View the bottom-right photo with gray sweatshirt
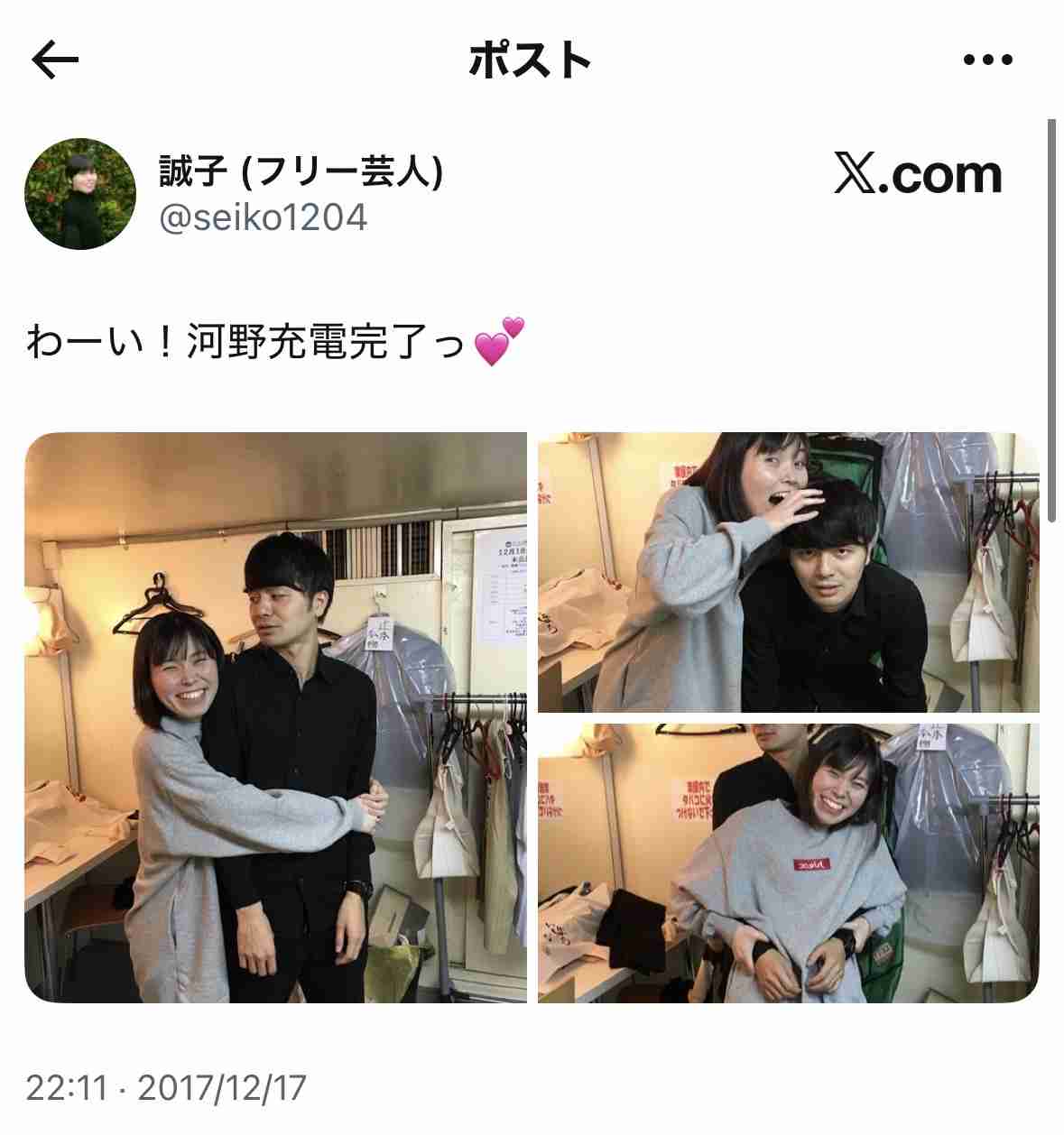 click(788, 863)
